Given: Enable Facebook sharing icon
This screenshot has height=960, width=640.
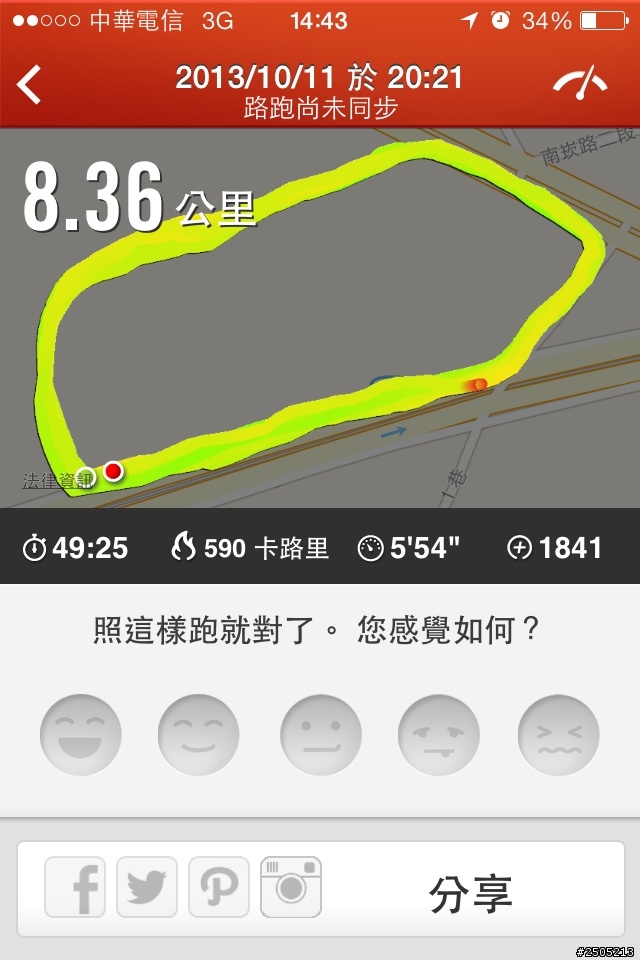Looking at the screenshot, I should [x=75, y=887].
